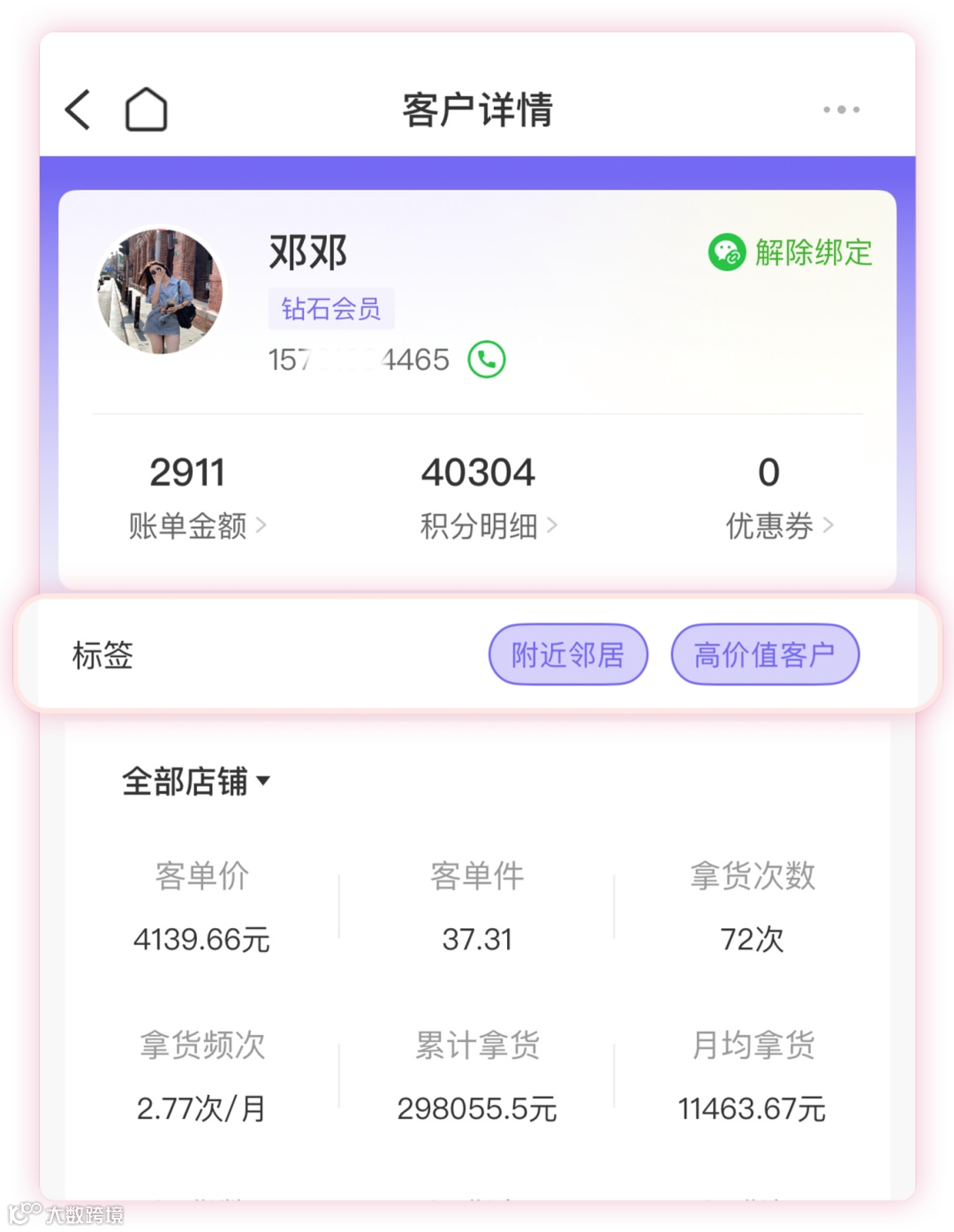
Task: Click the back arrow to return
Action: pos(77,109)
